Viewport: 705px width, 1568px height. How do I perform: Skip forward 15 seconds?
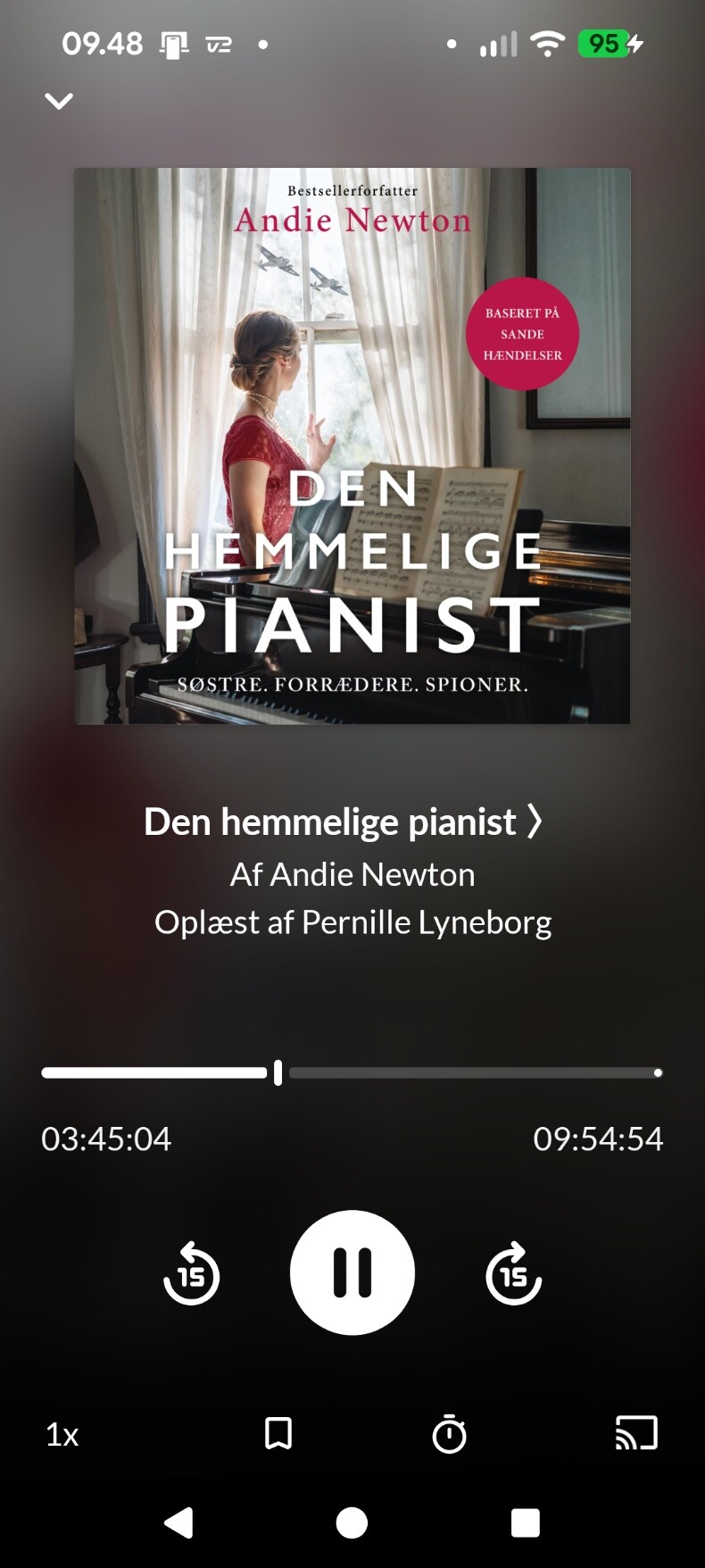pos(513,1273)
